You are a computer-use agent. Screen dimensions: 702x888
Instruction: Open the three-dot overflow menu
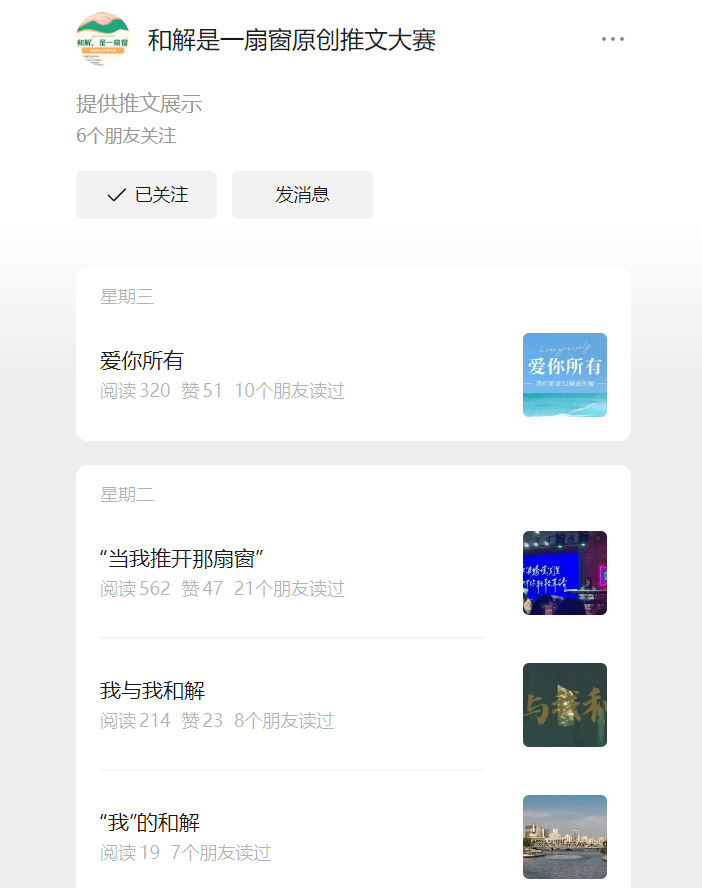point(612,39)
